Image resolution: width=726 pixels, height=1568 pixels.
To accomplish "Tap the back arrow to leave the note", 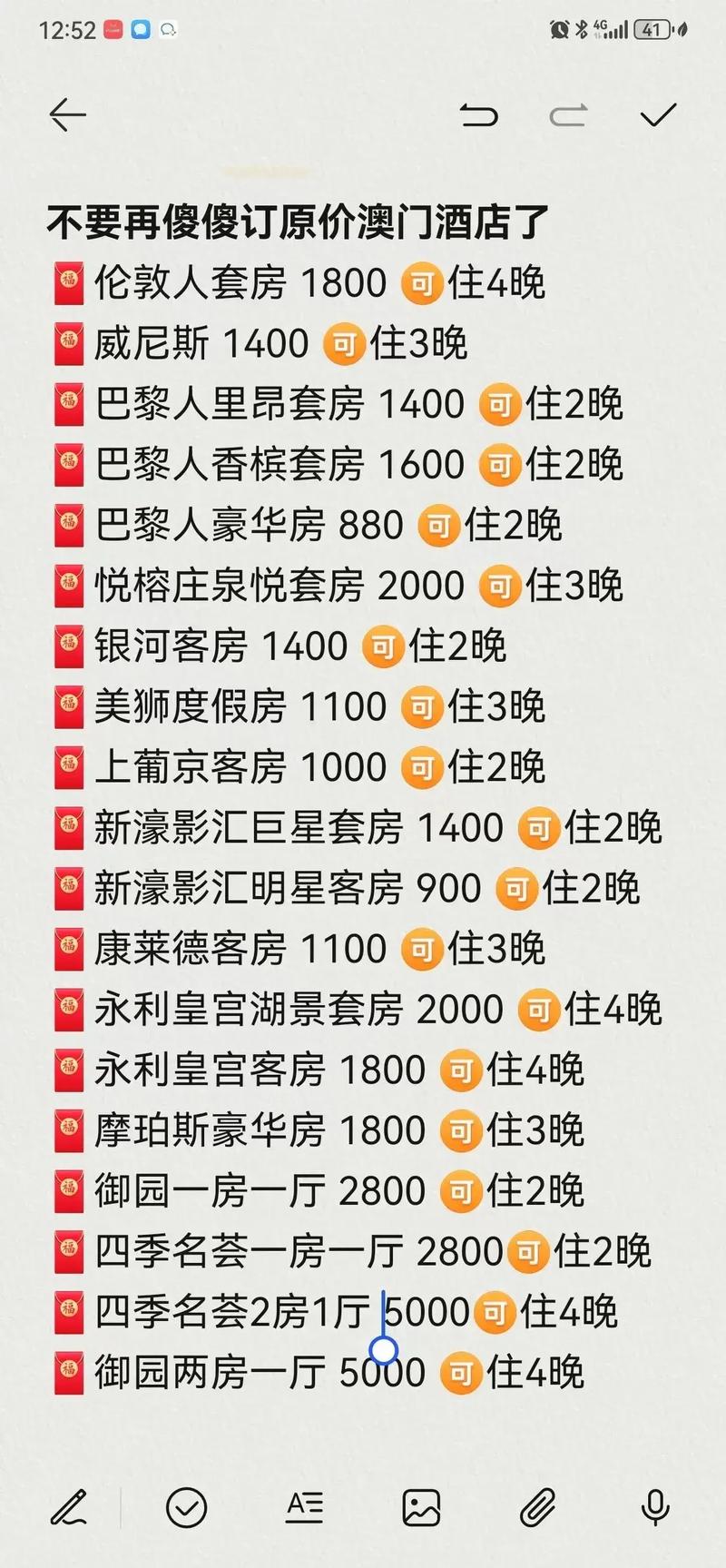I will 67,115.
